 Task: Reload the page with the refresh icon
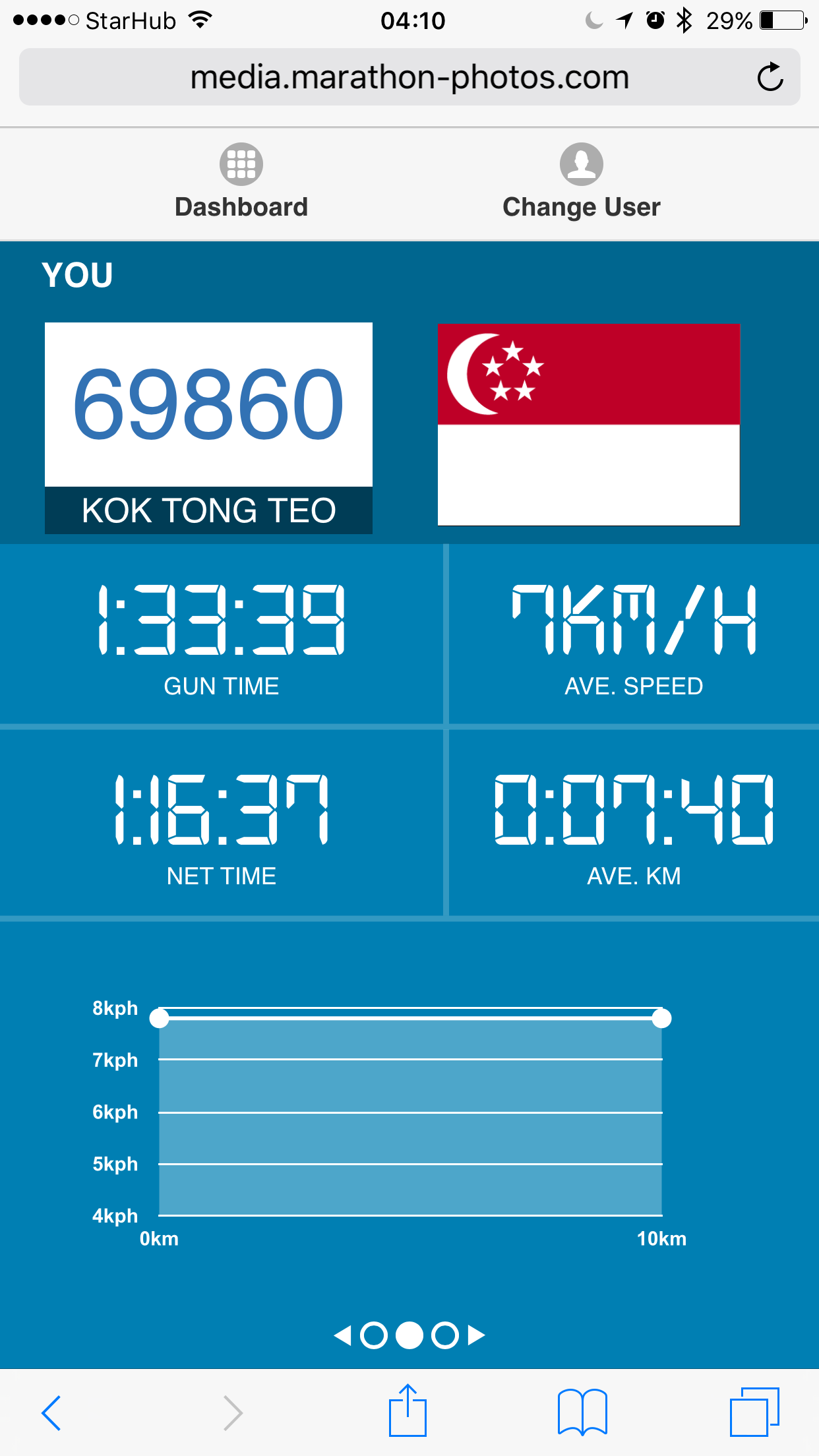(x=770, y=77)
